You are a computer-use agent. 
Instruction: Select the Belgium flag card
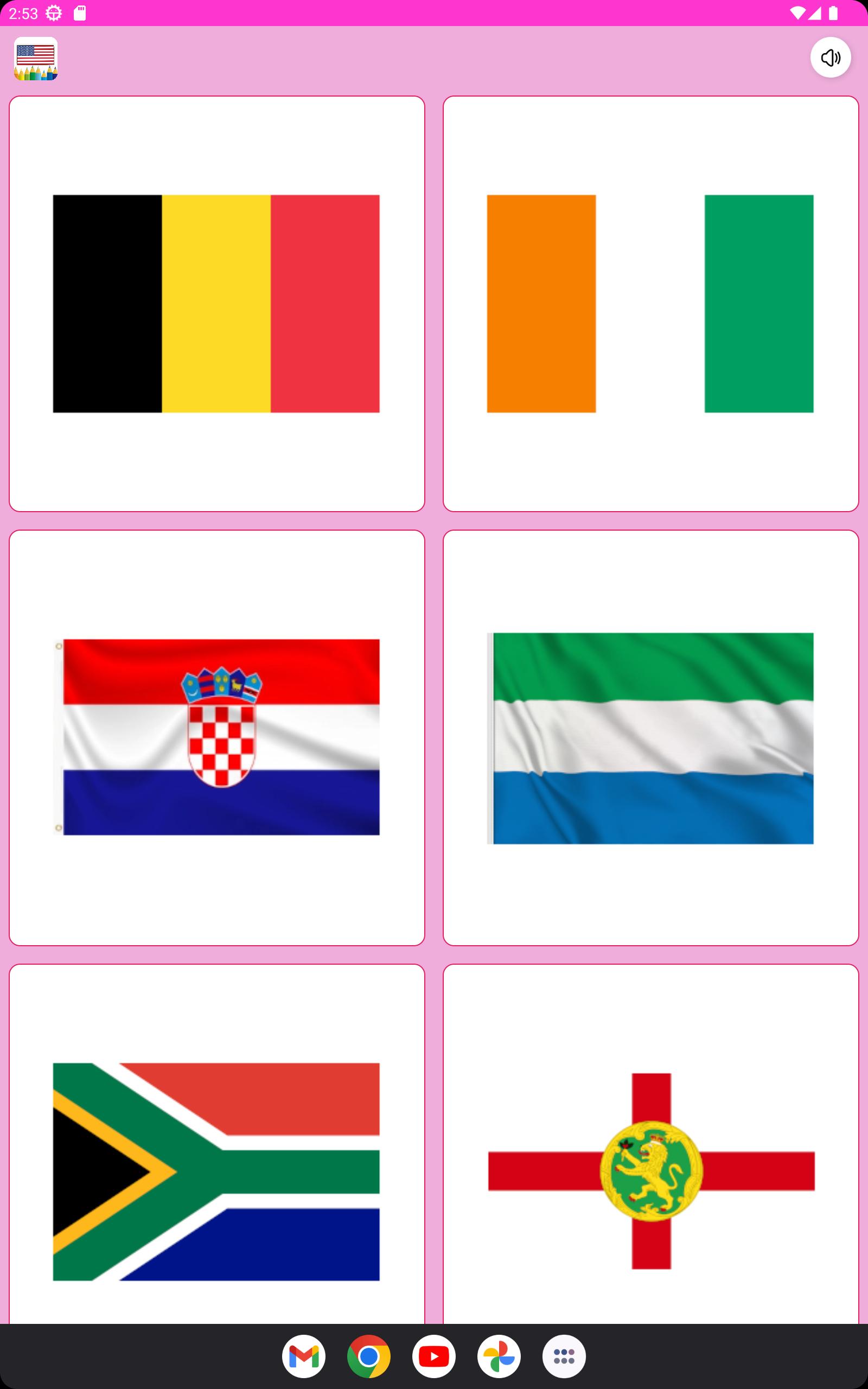(x=217, y=304)
